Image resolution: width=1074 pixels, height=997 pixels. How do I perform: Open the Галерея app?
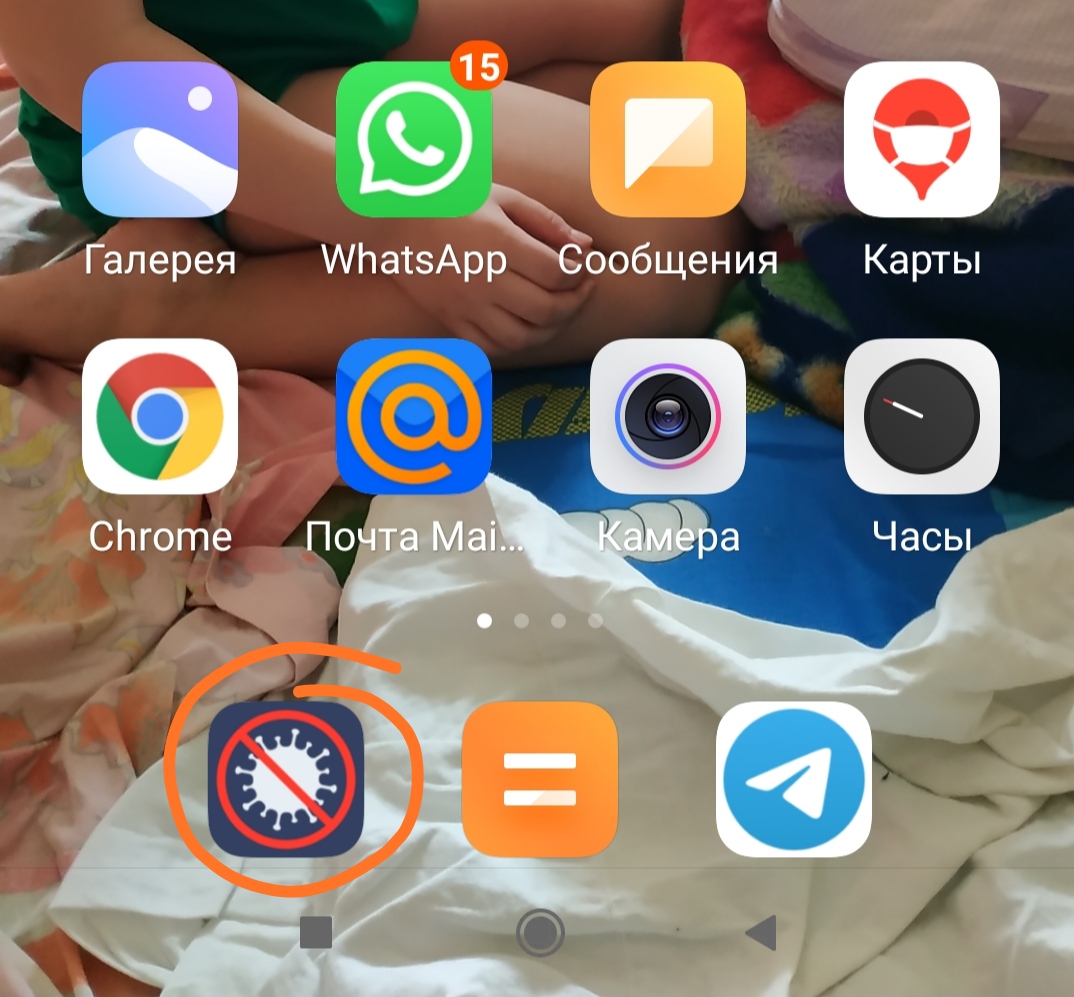[x=160, y=139]
